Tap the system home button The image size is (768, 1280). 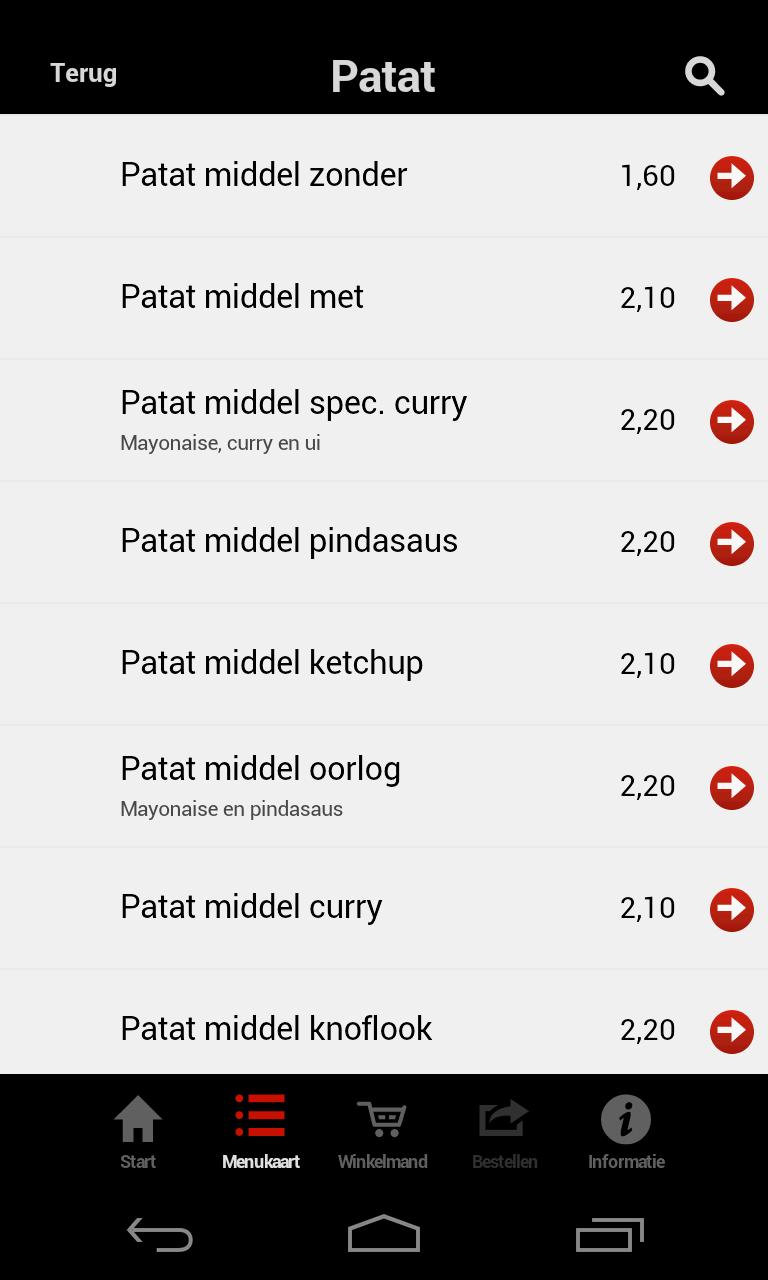[x=384, y=1235]
